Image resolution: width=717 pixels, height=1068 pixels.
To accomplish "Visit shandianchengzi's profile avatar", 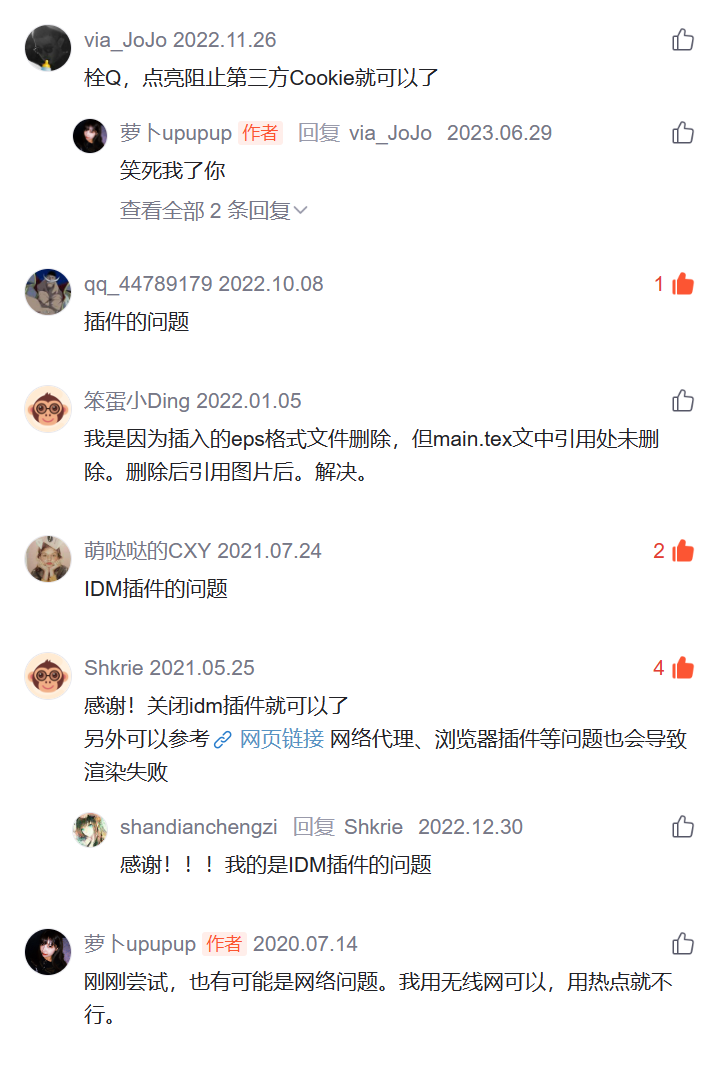I will click(90, 829).
